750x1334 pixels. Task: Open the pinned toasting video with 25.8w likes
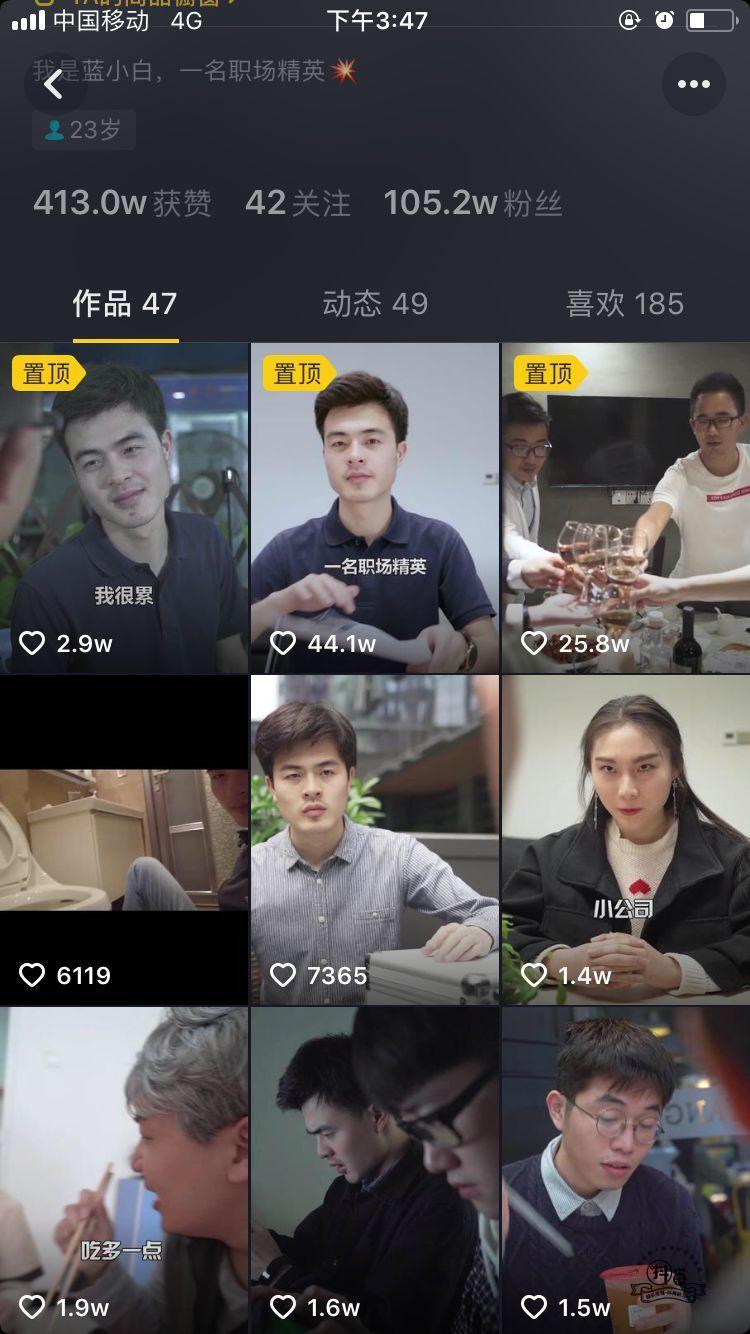[x=626, y=508]
